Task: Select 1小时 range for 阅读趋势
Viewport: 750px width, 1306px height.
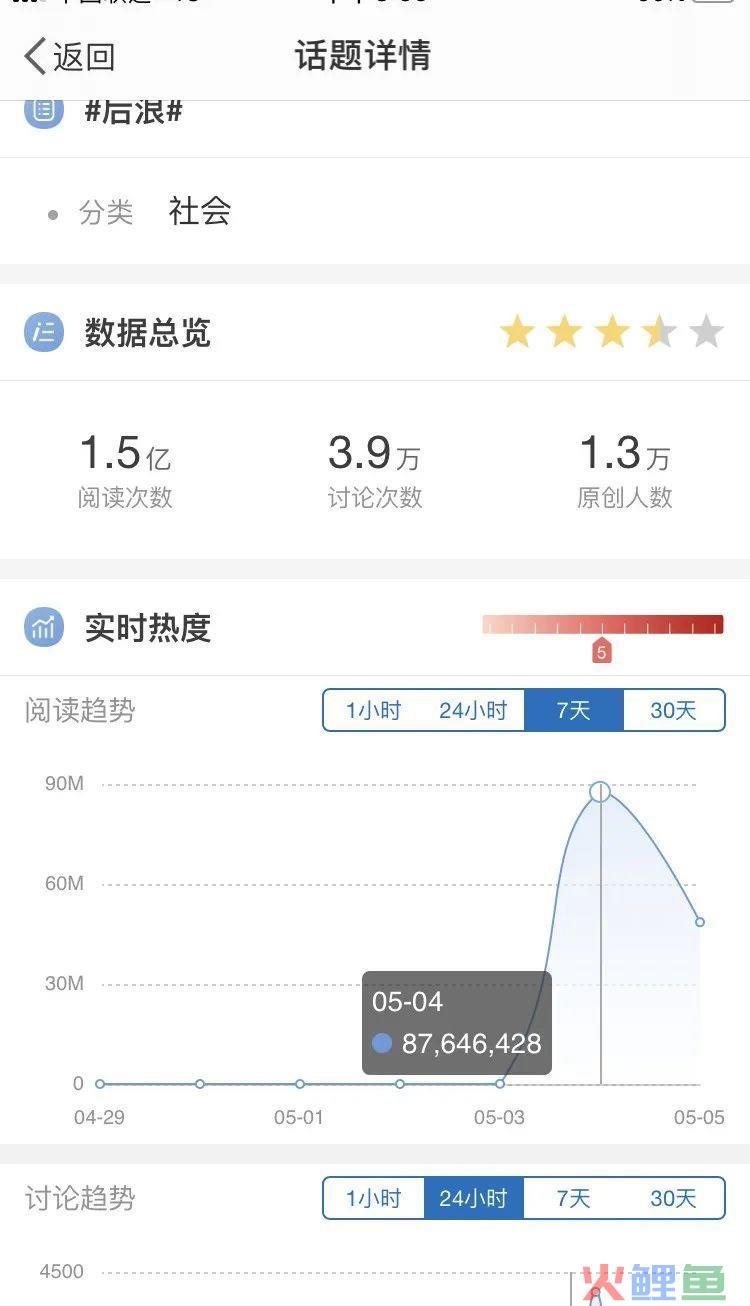Action: (x=374, y=711)
